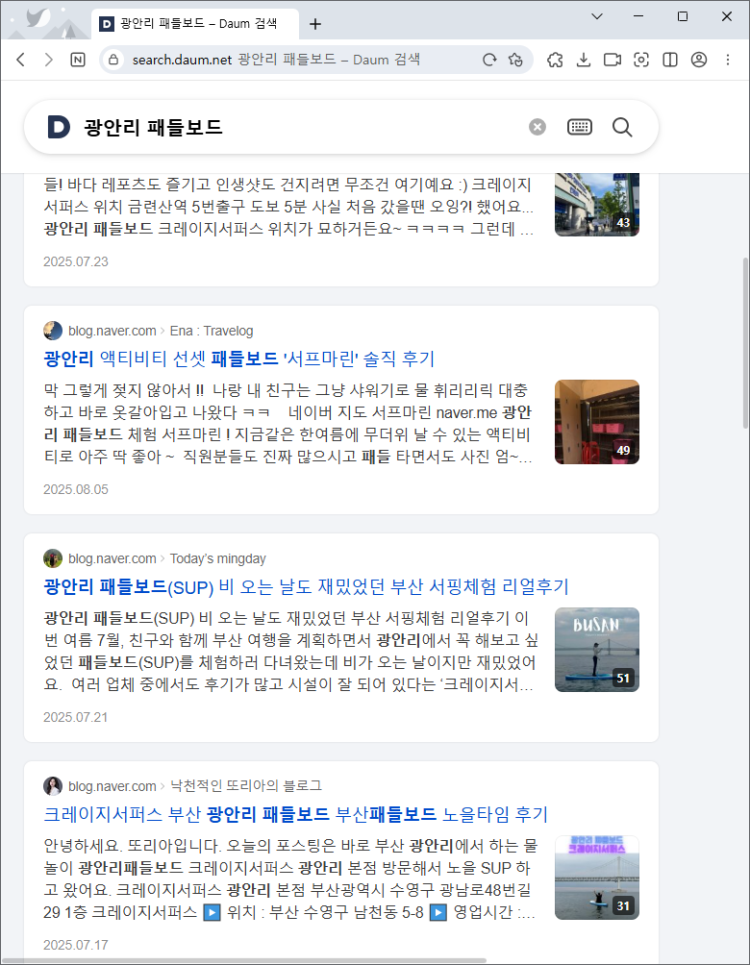Tap the magnifier search button
Image resolution: width=750 pixels, height=965 pixels.
(x=622, y=127)
